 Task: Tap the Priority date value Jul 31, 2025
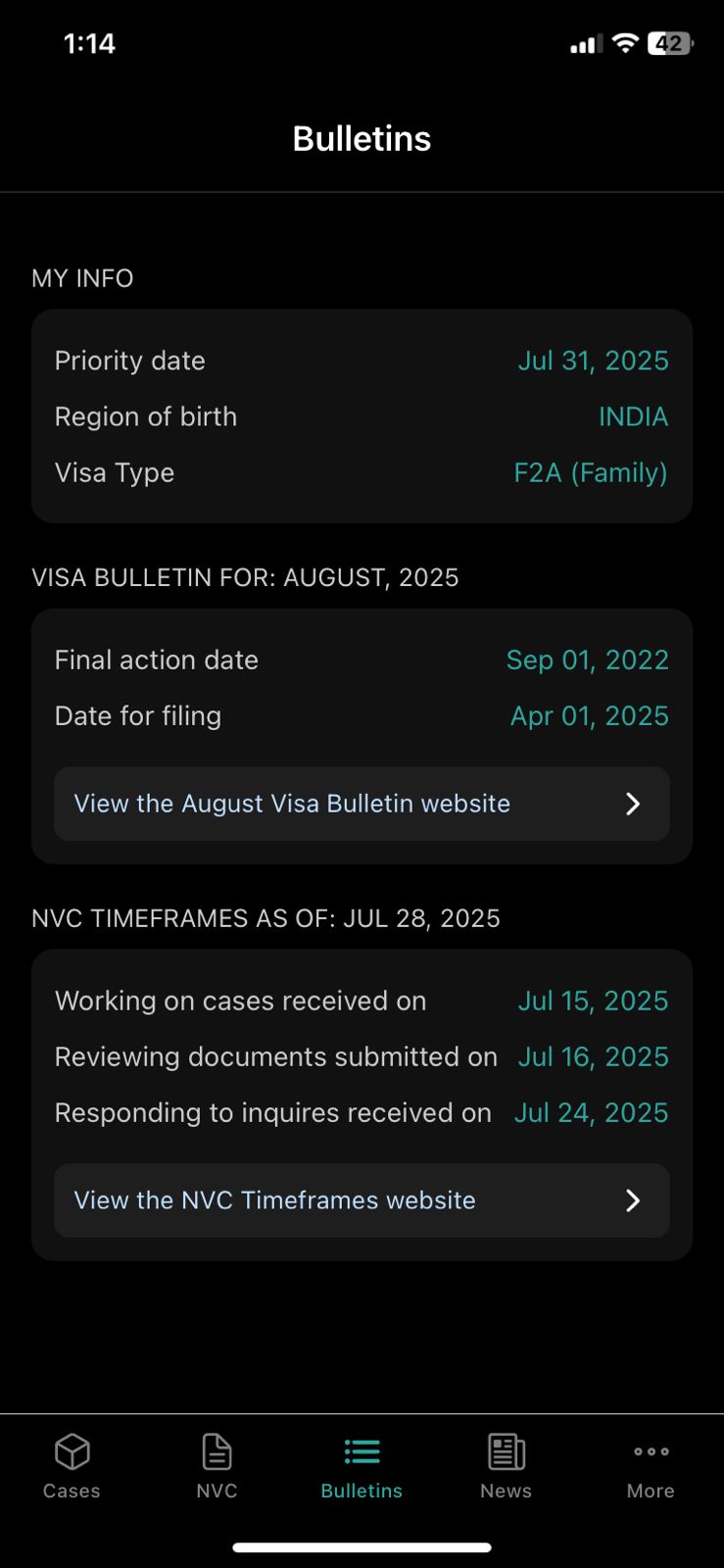point(594,361)
